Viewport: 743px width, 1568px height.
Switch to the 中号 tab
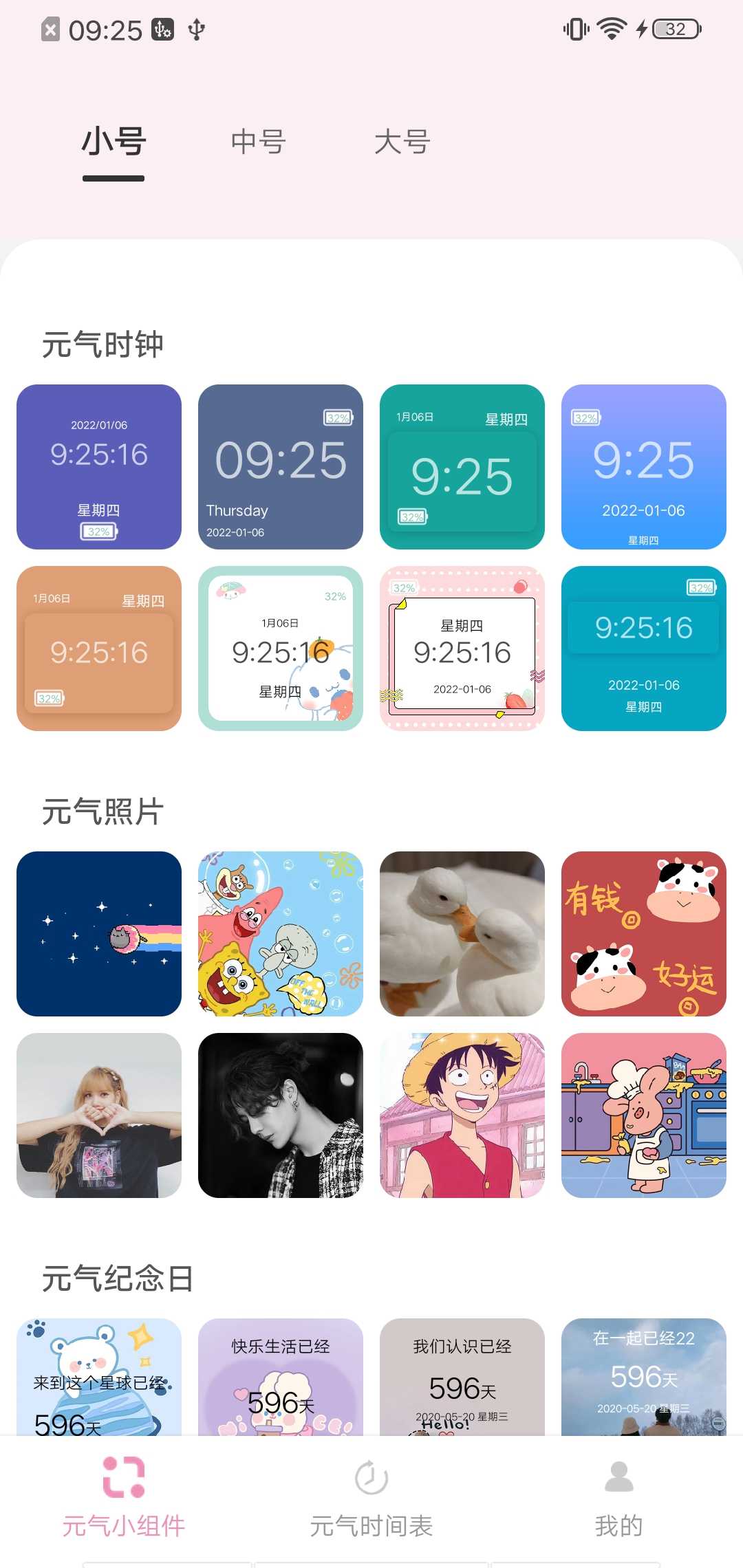(259, 142)
